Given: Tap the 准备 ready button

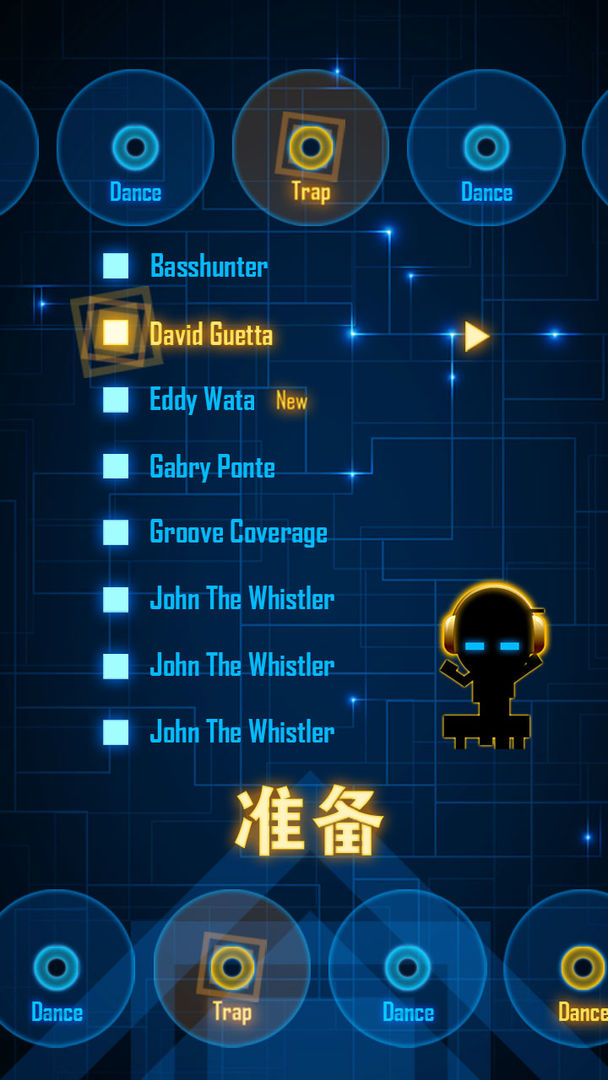Looking at the screenshot, I should click(309, 822).
